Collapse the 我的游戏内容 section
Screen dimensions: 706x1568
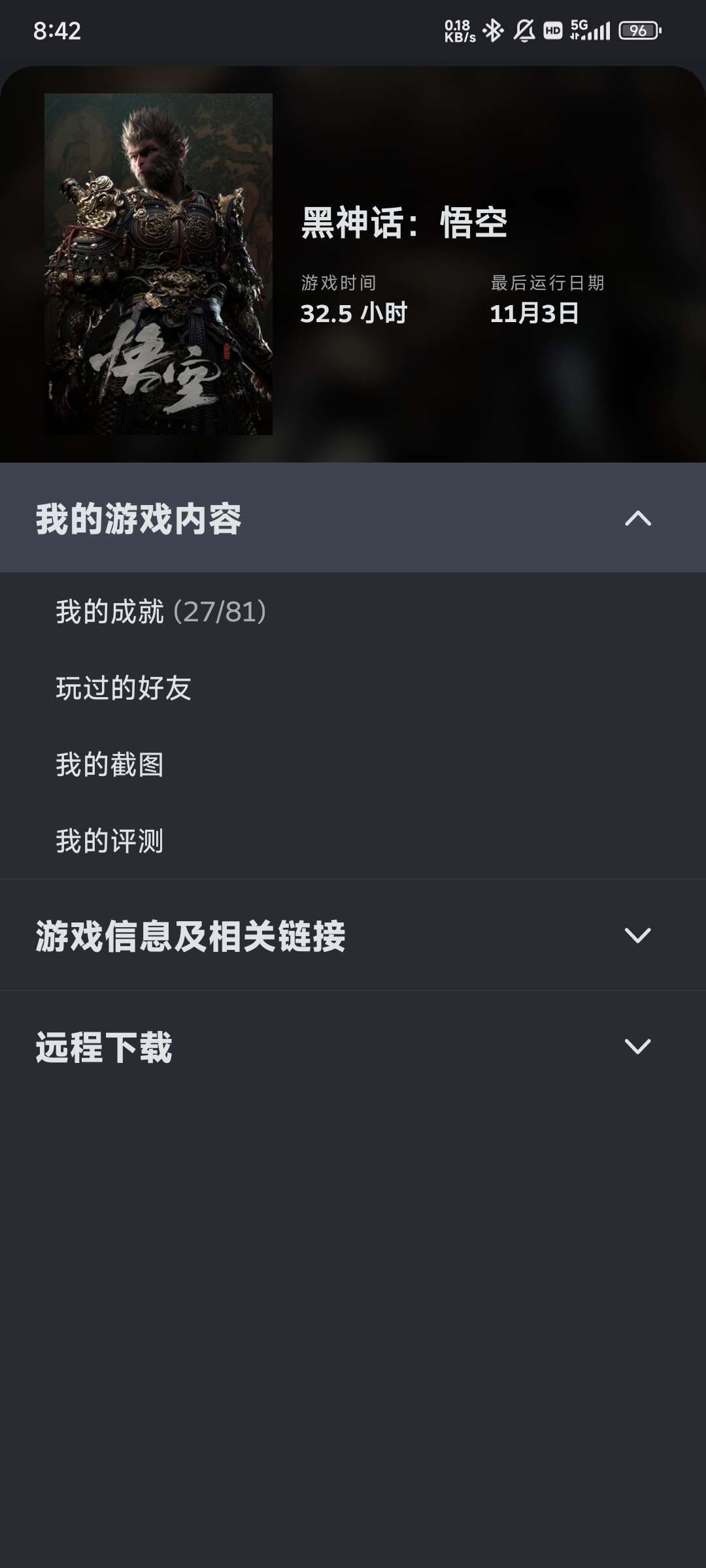click(637, 519)
